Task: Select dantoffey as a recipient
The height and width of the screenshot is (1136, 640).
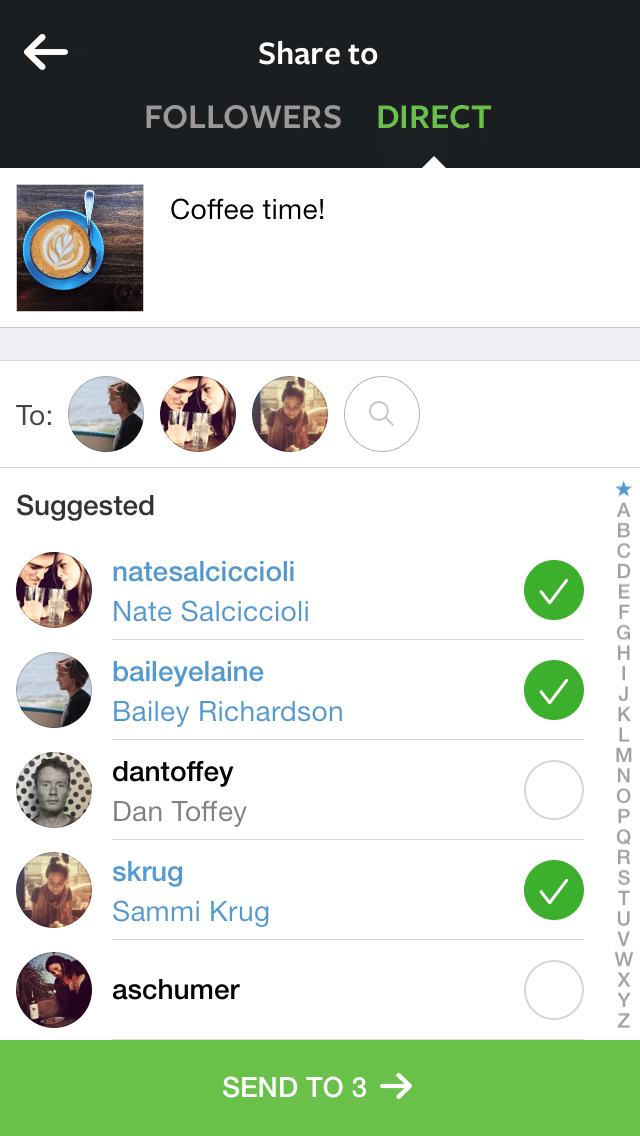Action: 554,790
